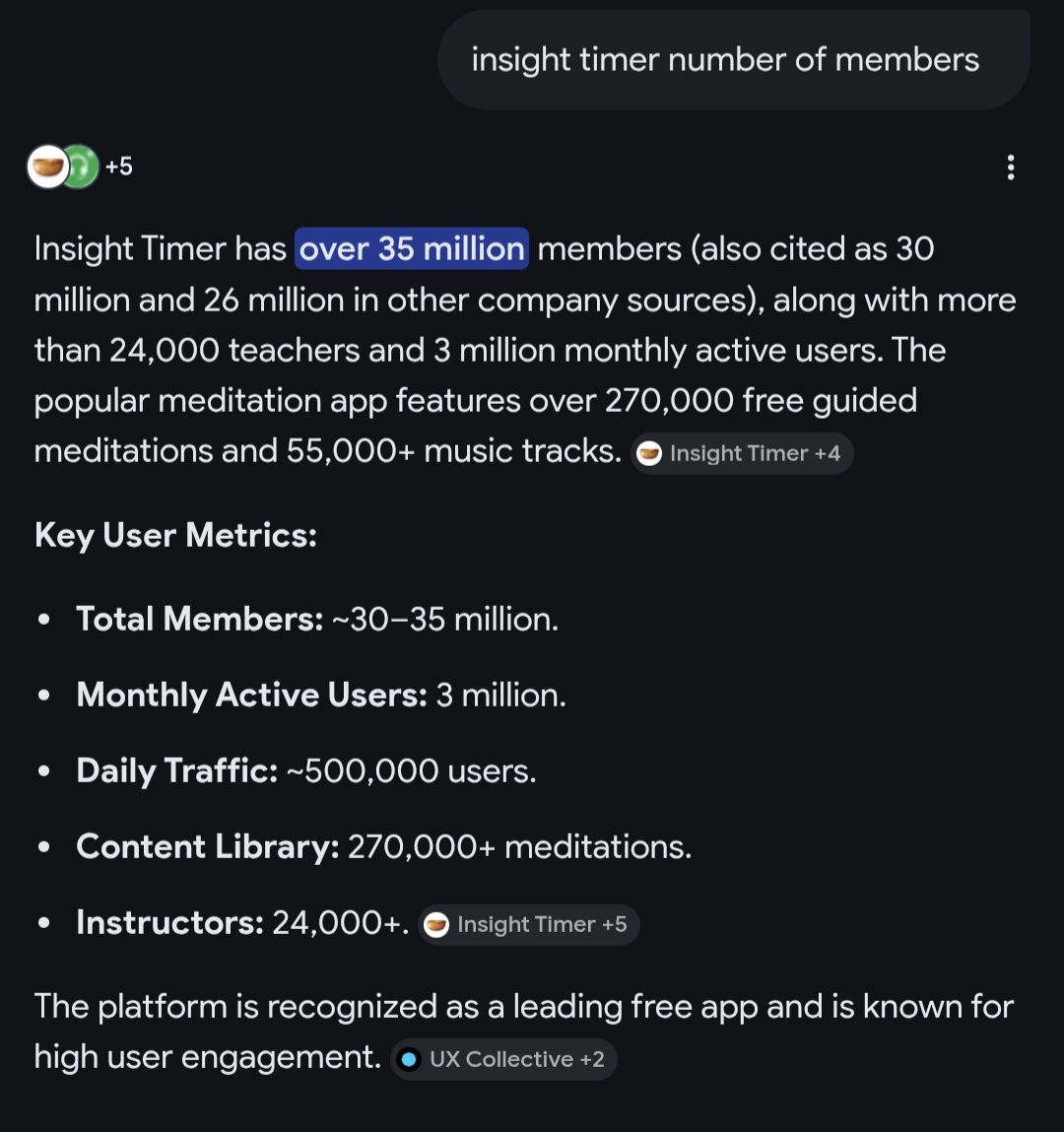
Task: Open the Insight Timer +4 source chip
Action: pos(742,453)
